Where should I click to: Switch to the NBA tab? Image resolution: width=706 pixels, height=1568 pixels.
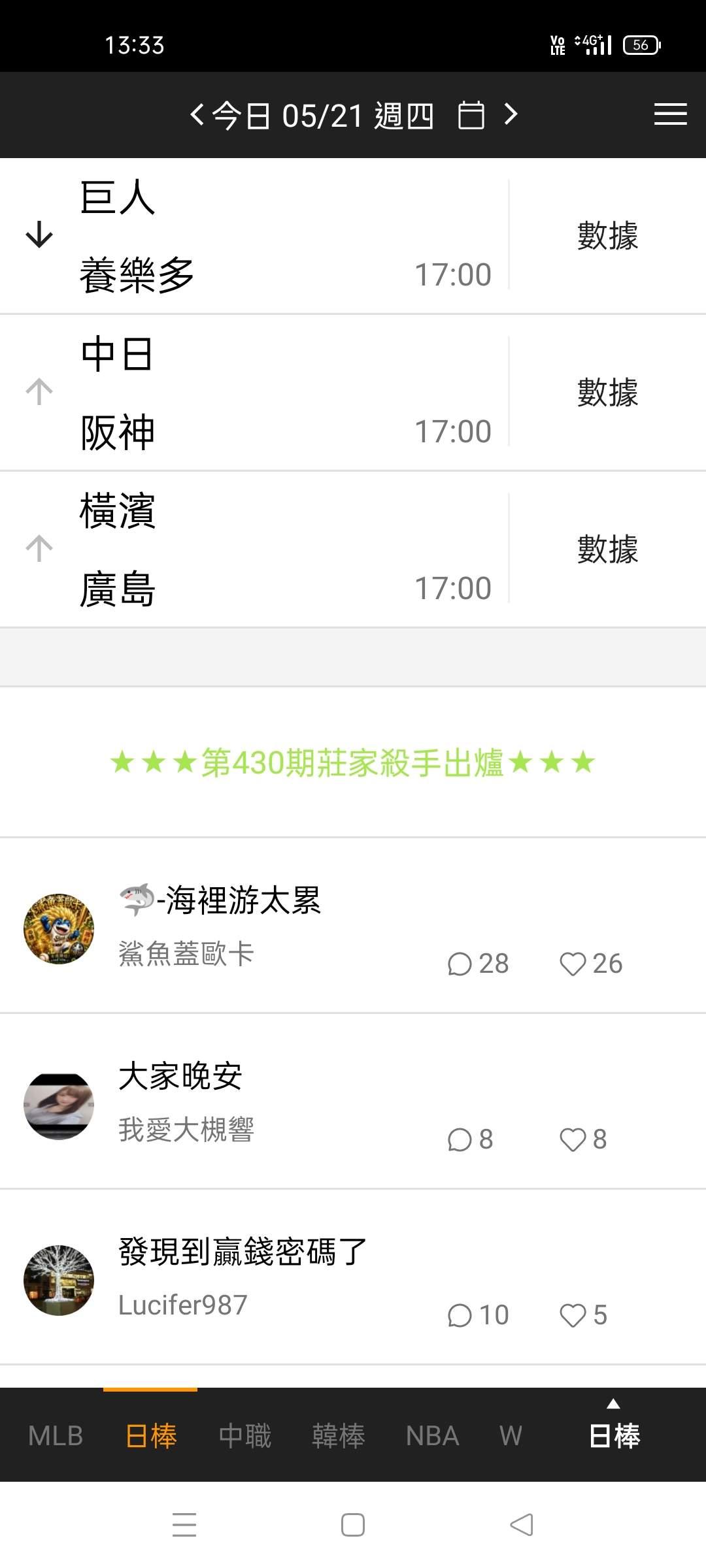(x=432, y=1435)
